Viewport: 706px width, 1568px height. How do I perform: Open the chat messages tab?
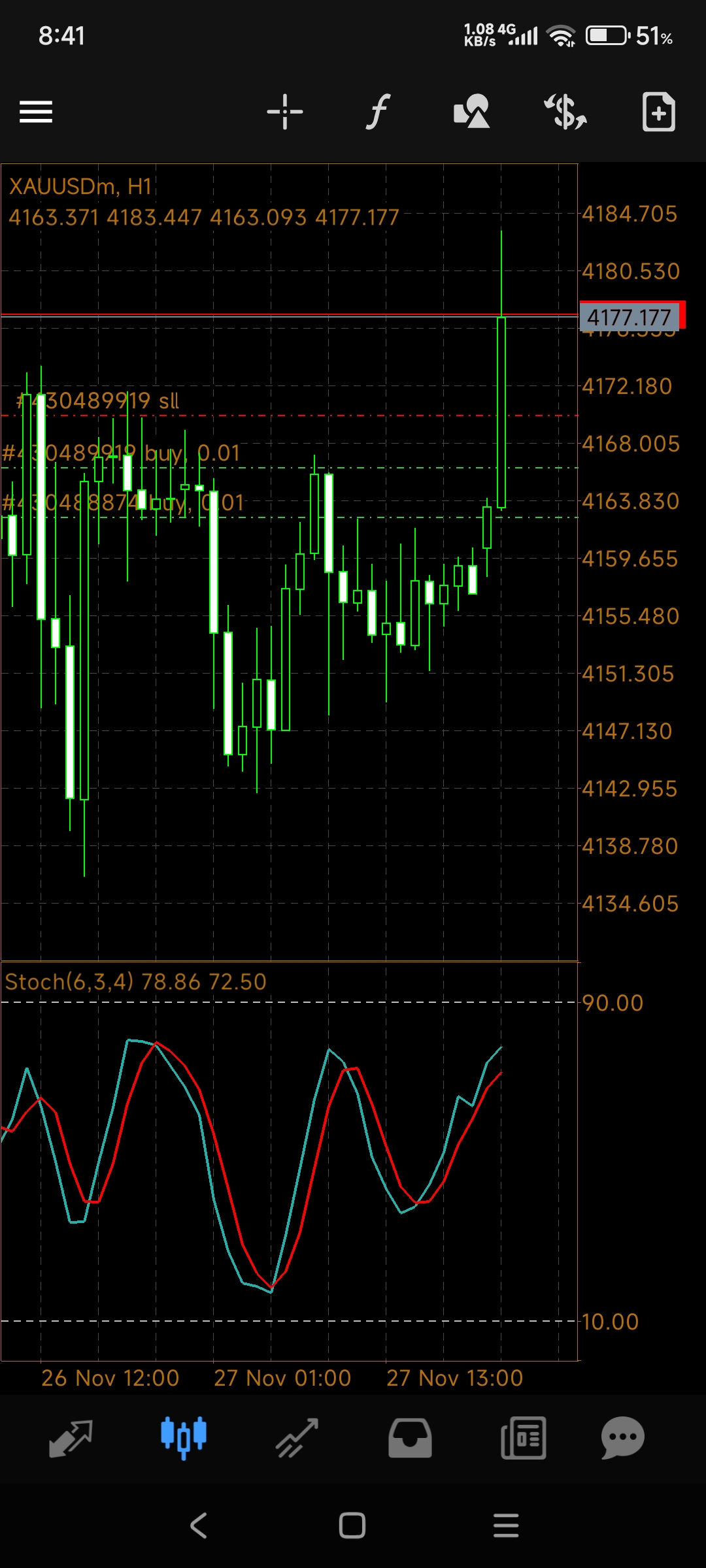point(622,1438)
